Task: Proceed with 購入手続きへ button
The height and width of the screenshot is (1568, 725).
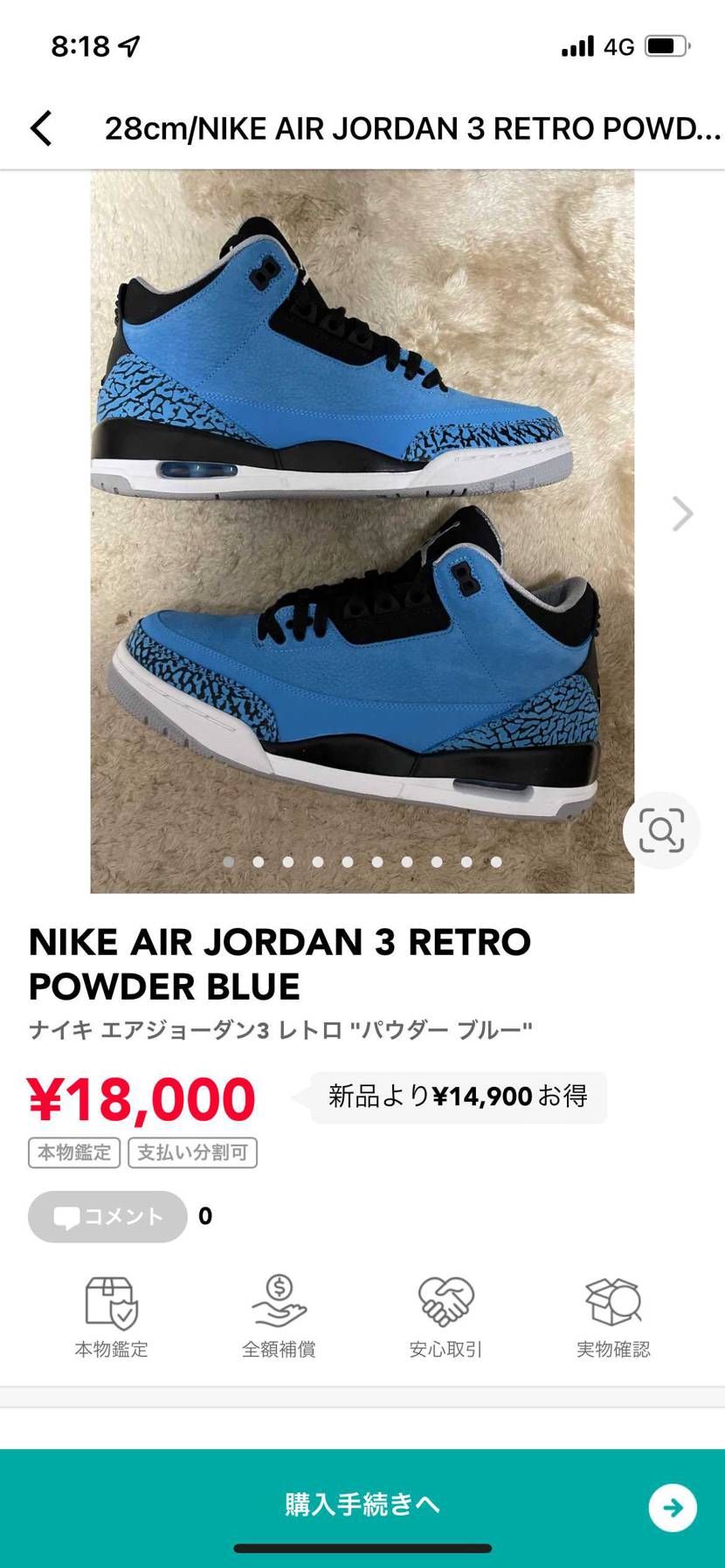Action: click(362, 1504)
